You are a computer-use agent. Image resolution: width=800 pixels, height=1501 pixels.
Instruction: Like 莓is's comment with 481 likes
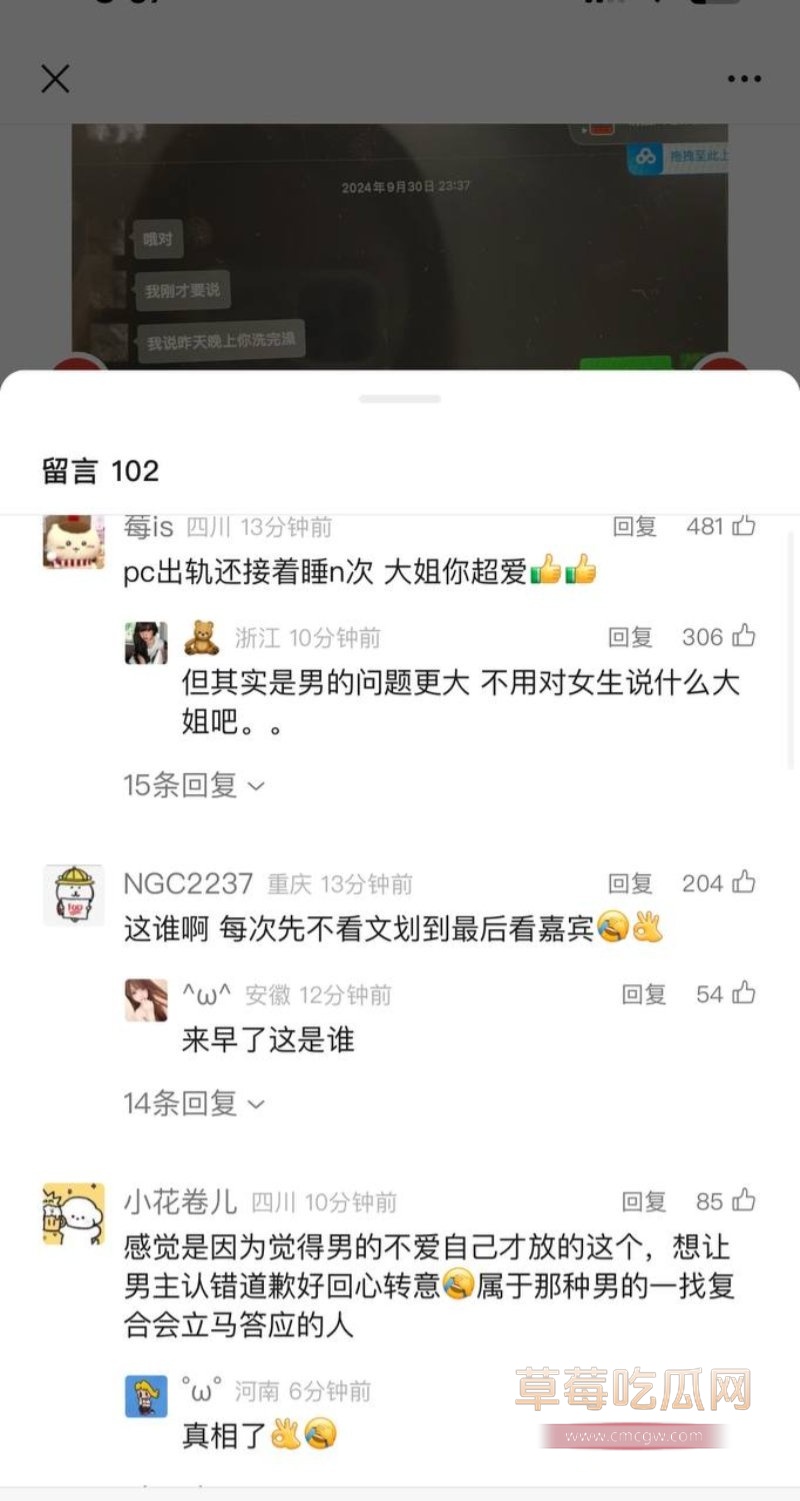tap(743, 526)
